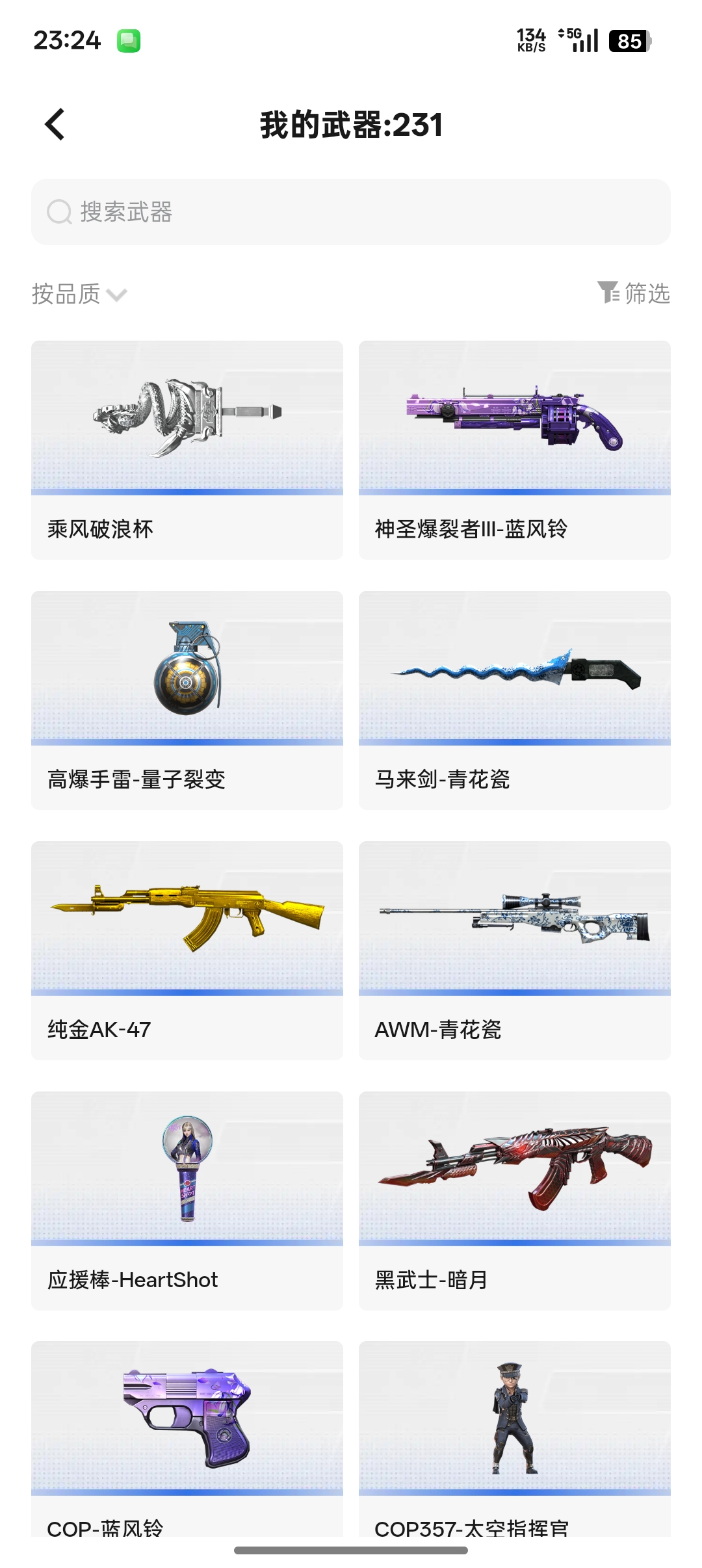Select the 应援棒-HeartShot item card
The image size is (702, 1568).
point(187,1200)
